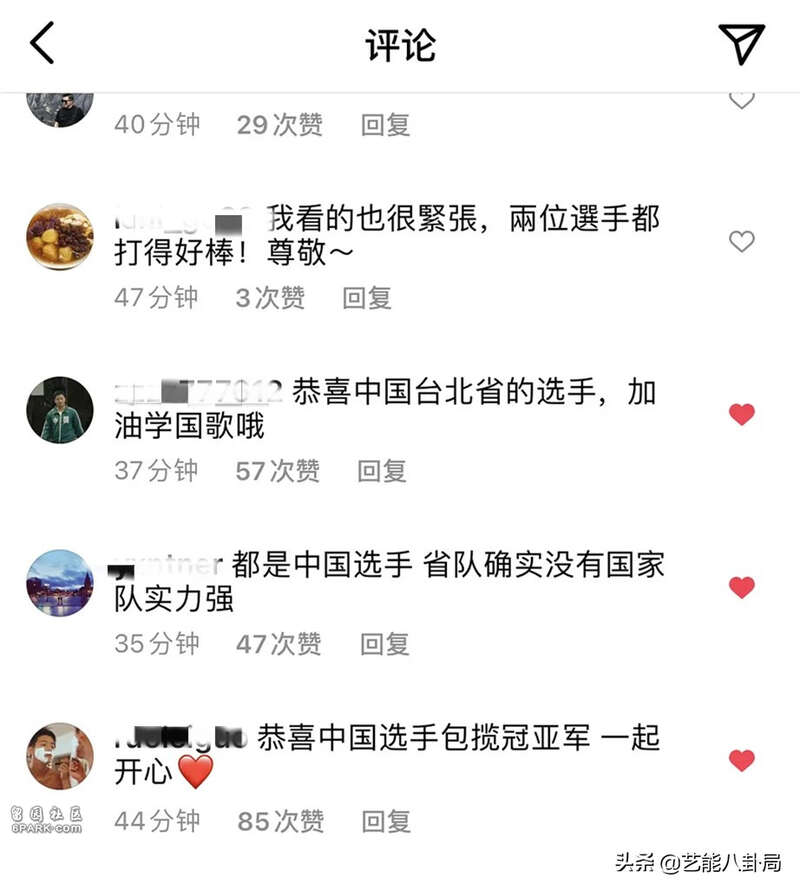Screen dimensions: 800x891
Task: Reply to the comment with 47次赞
Action: [x=385, y=643]
